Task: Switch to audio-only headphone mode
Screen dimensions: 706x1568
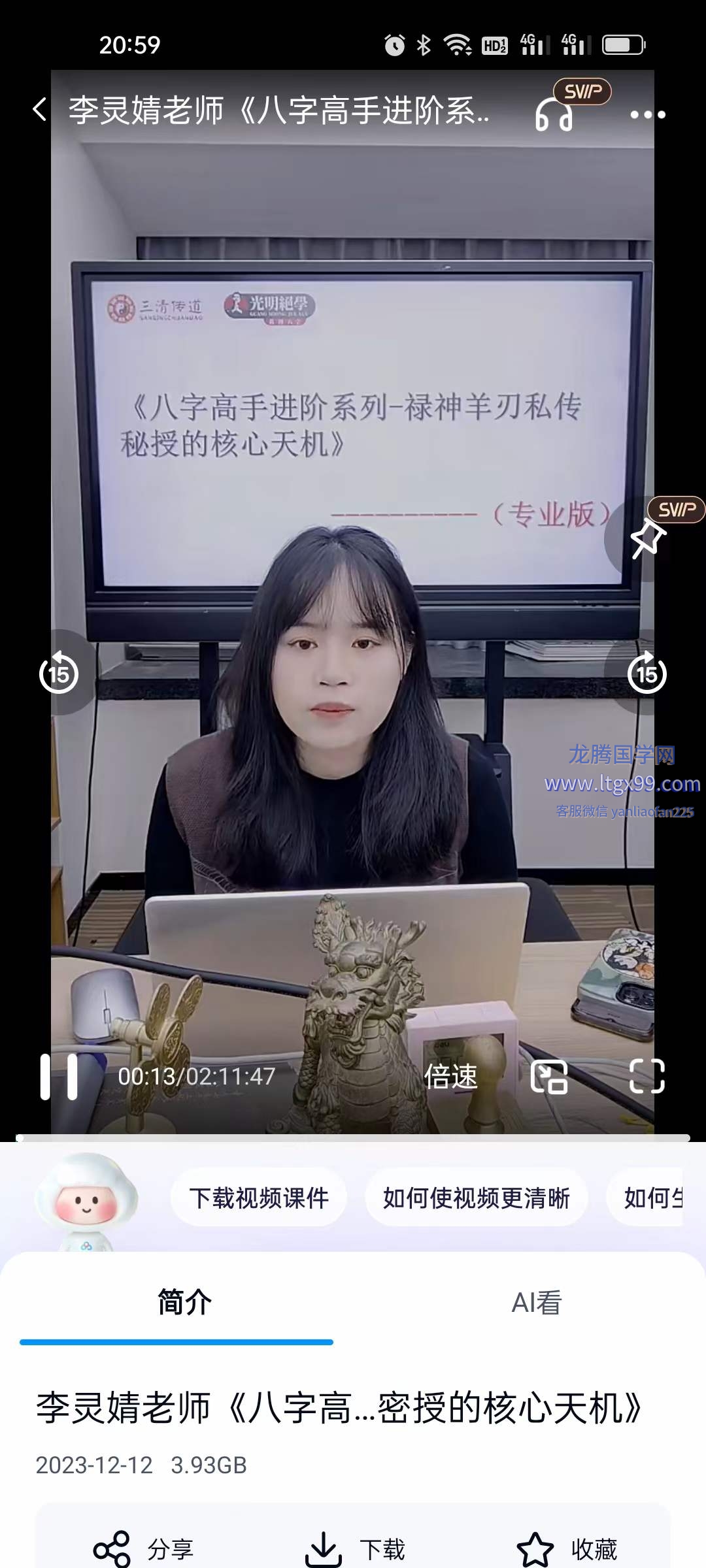Action: pos(554,115)
